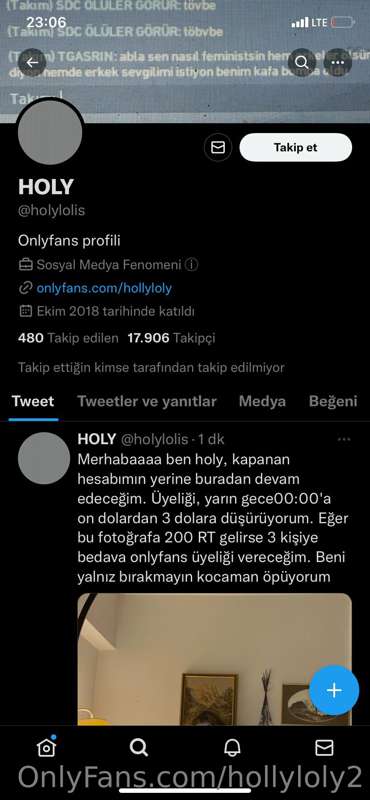Go back using the arrow icon
Screen dimensions: 370x800
32,62
